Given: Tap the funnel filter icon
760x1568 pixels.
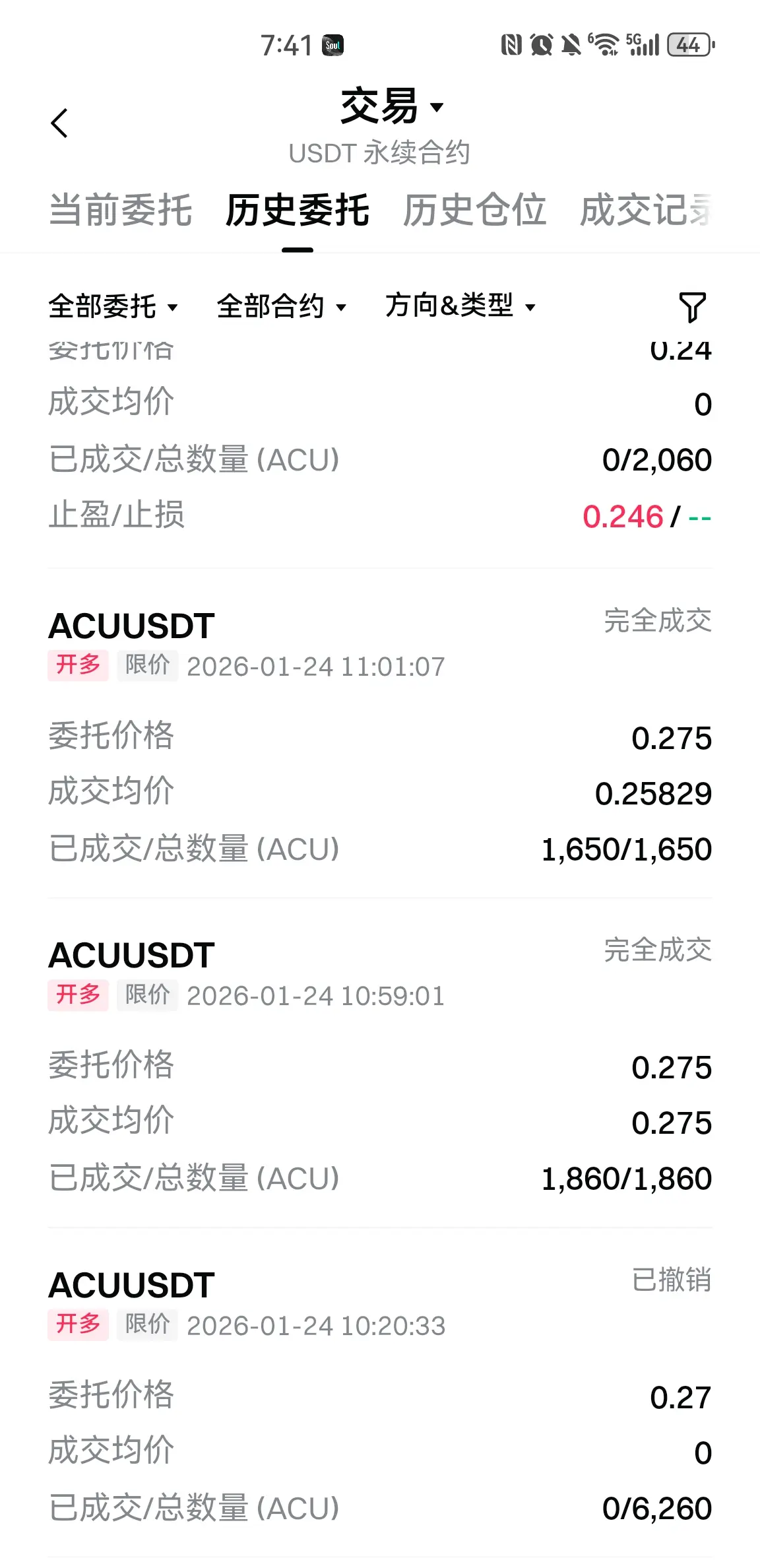Looking at the screenshot, I should point(692,308).
